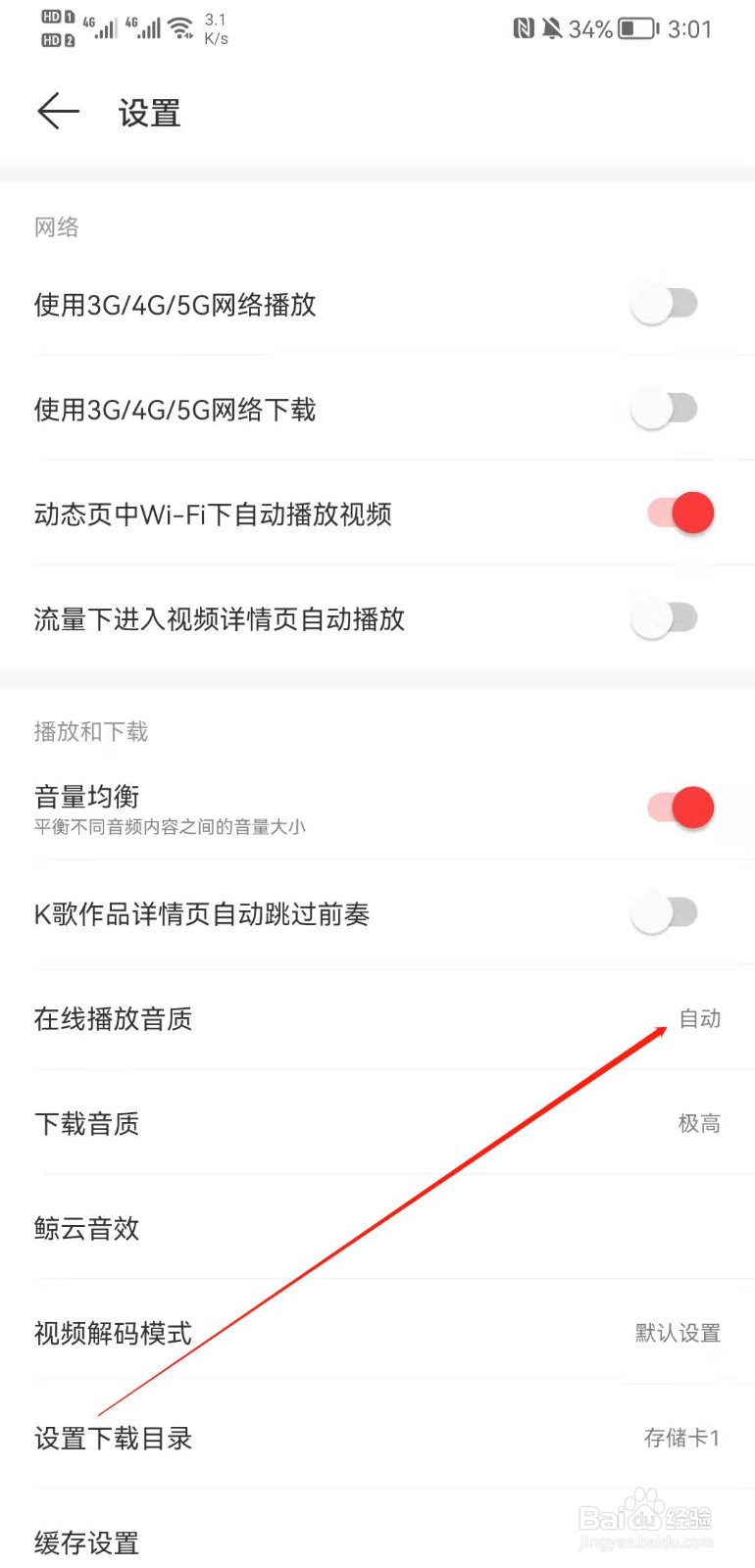Disable 动态页中Wi-Fi下自动播放视频
This screenshot has width=755, height=1568.
679,513
